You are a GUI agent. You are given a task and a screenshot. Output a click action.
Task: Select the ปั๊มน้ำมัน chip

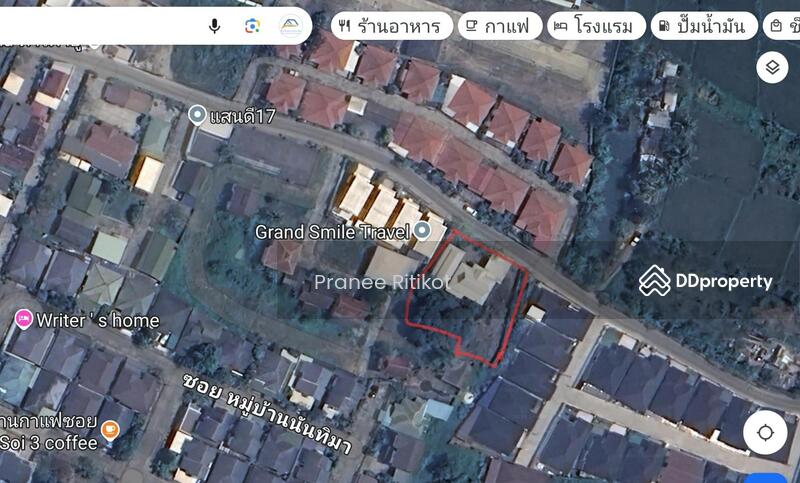[x=703, y=26]
